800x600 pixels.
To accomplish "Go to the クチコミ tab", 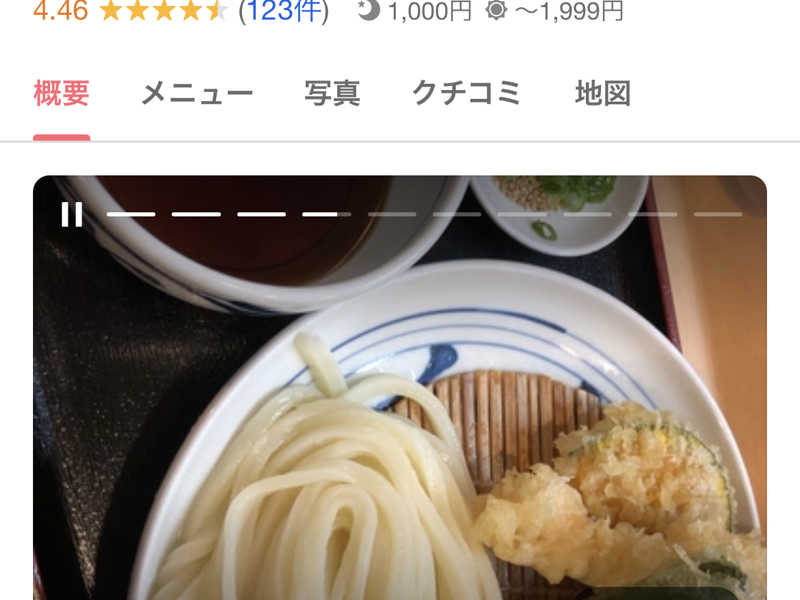I will coord(466,94).
